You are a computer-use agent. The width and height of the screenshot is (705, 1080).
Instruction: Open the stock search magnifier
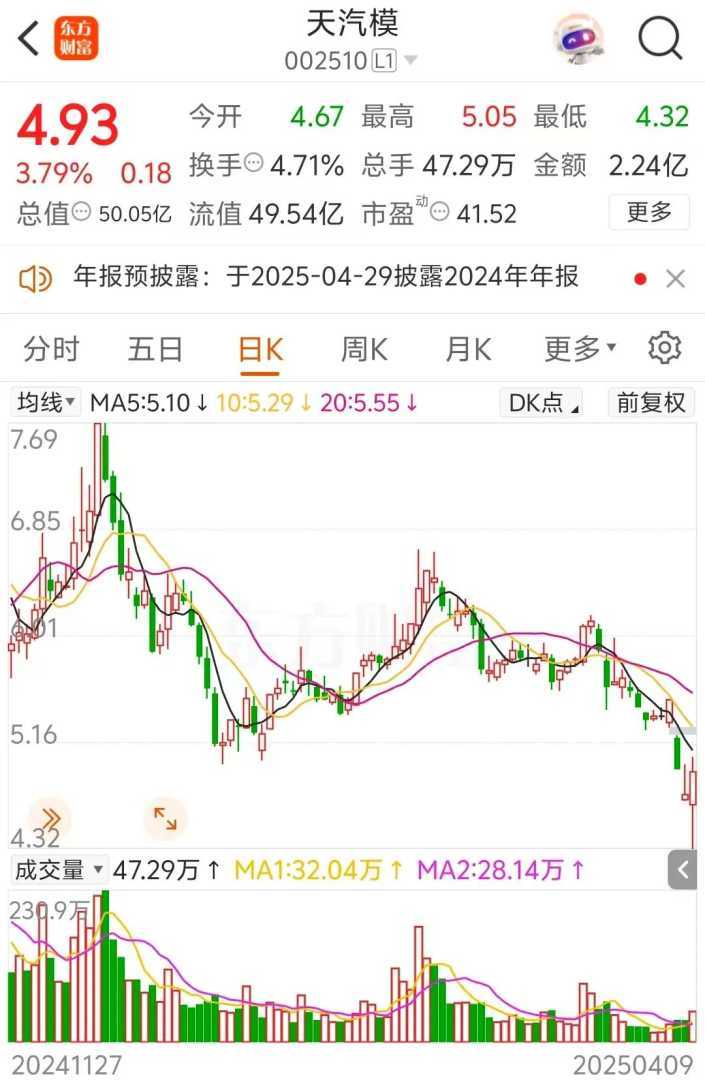click(x=659, y=39)
